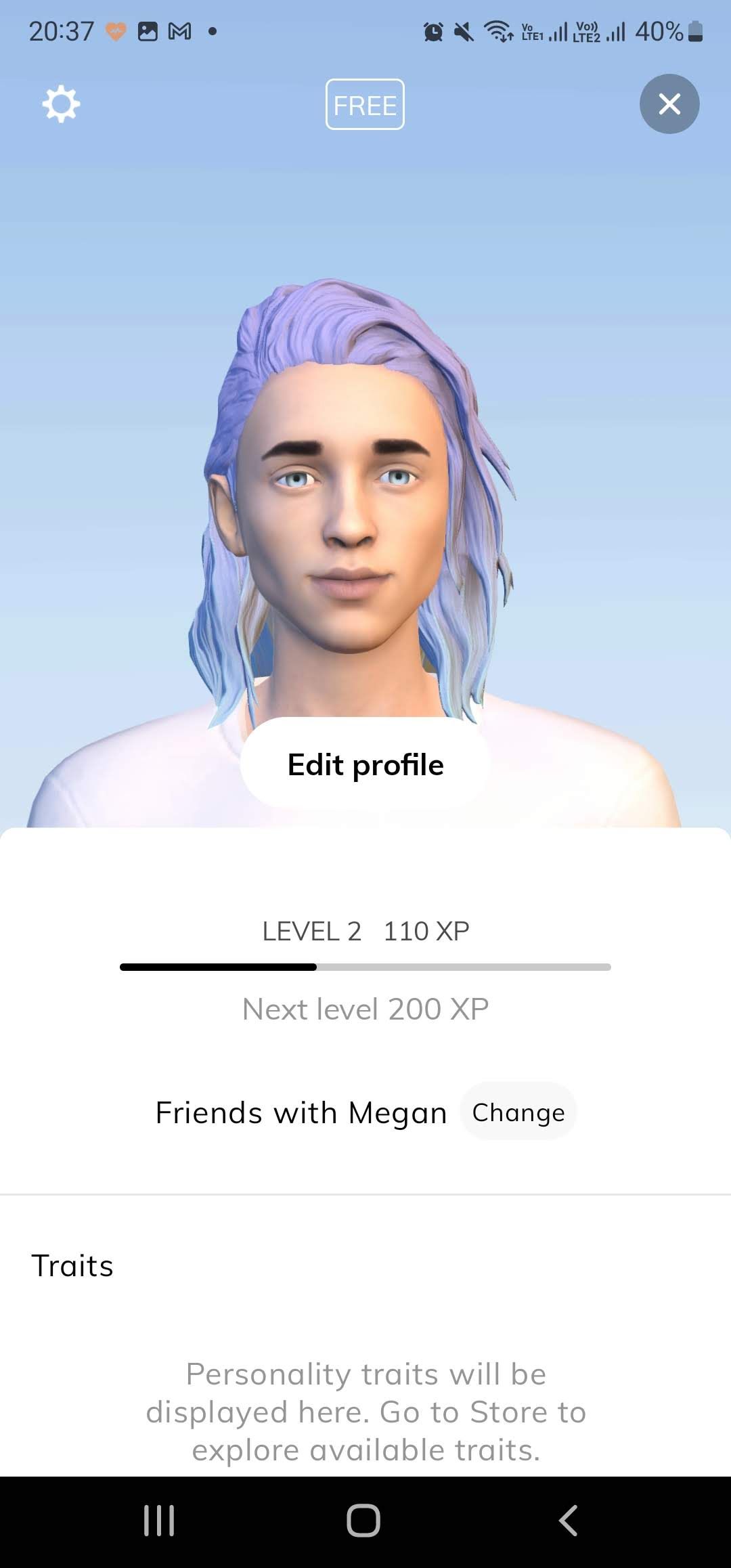Tap the Traits section heading
Image resolution: width=731 pixels, height=1568 pixels.
tap(72, 1265)
